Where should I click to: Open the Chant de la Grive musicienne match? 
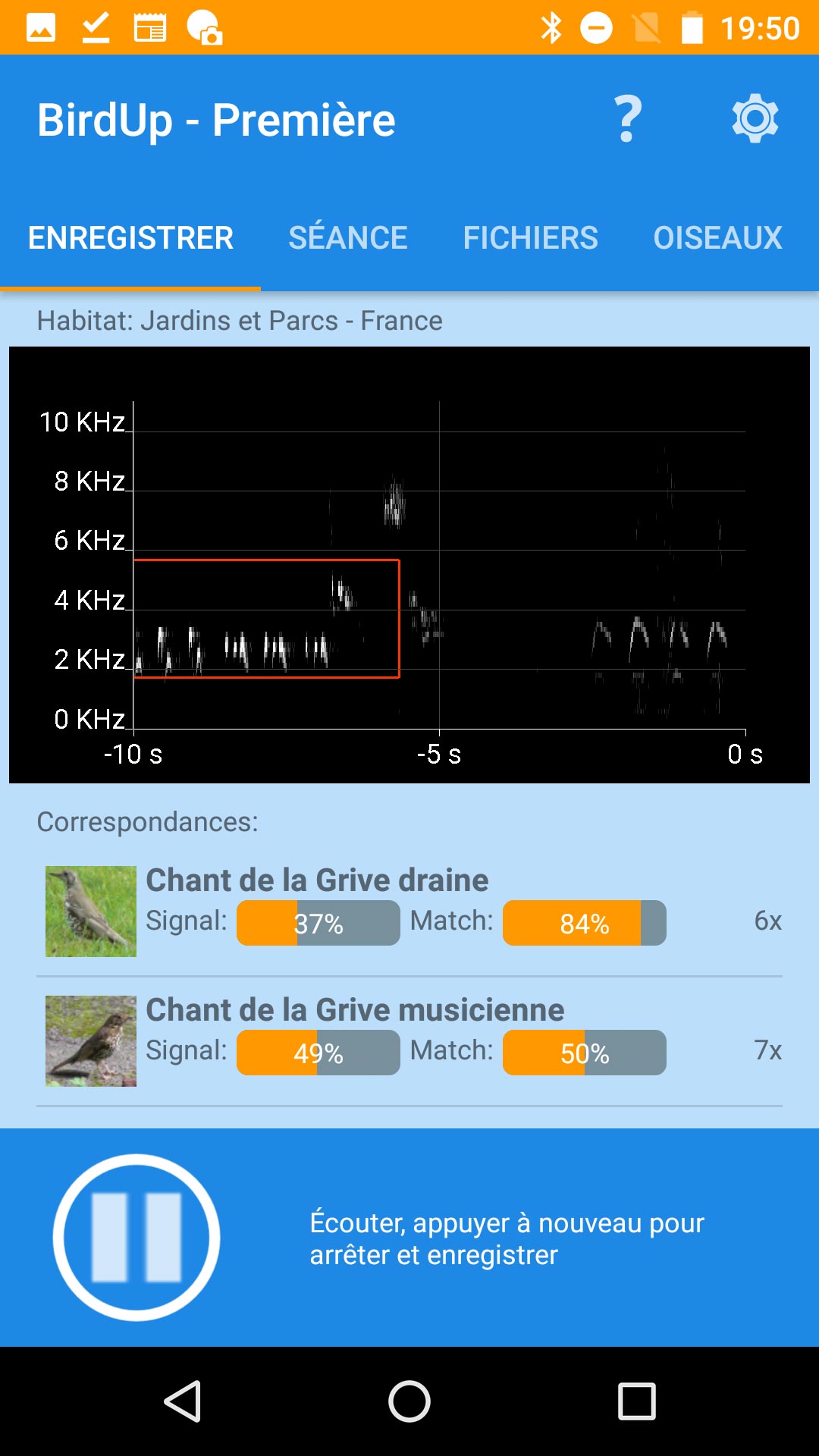(409, 1041)
